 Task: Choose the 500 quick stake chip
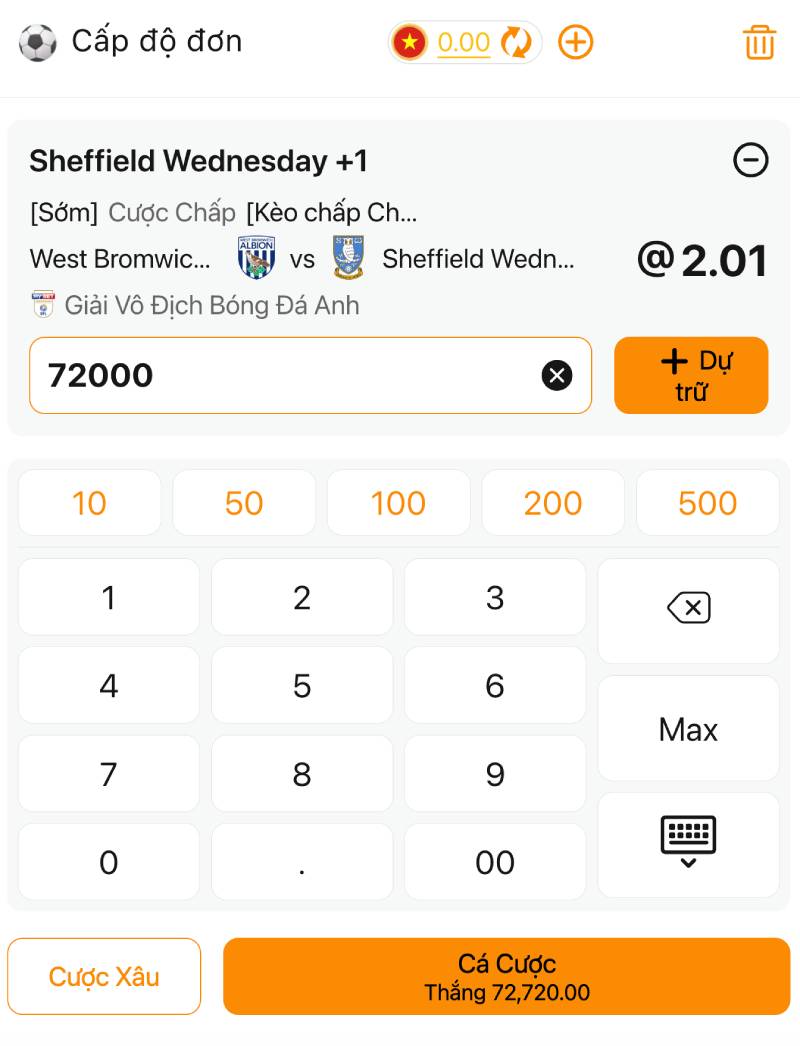707,503
